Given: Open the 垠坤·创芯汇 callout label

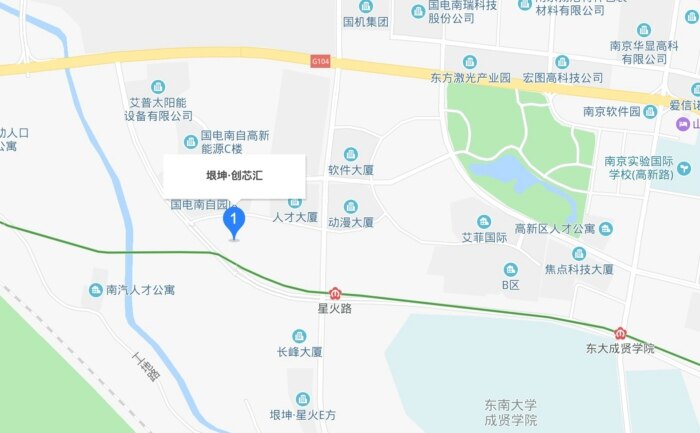Looking at the screenshot, I should (x=234, y=176).
